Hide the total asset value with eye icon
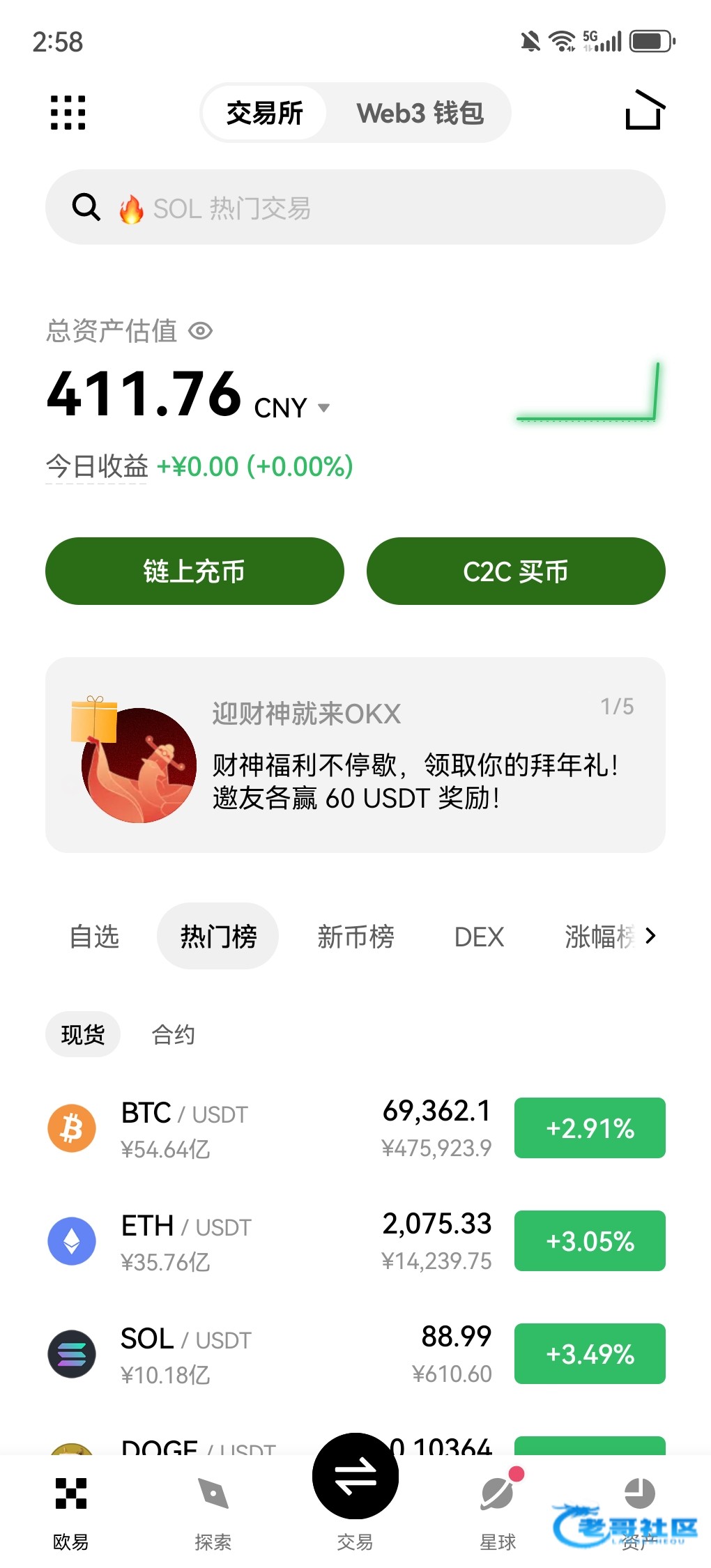Screen dimensions: 711x1568 click(201, 331)
